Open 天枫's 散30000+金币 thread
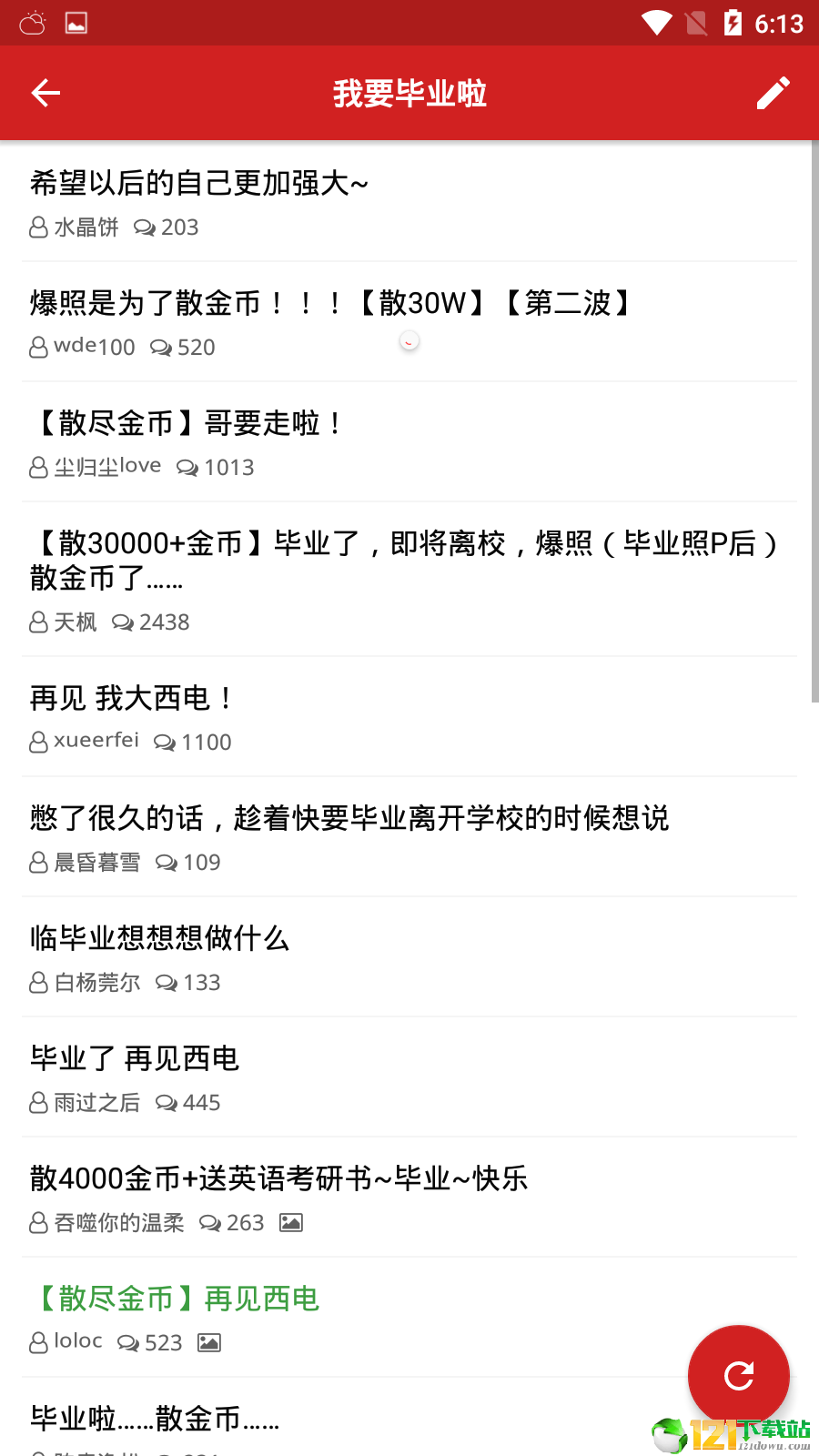This screenshot has width=819, height=1456. 409,580
